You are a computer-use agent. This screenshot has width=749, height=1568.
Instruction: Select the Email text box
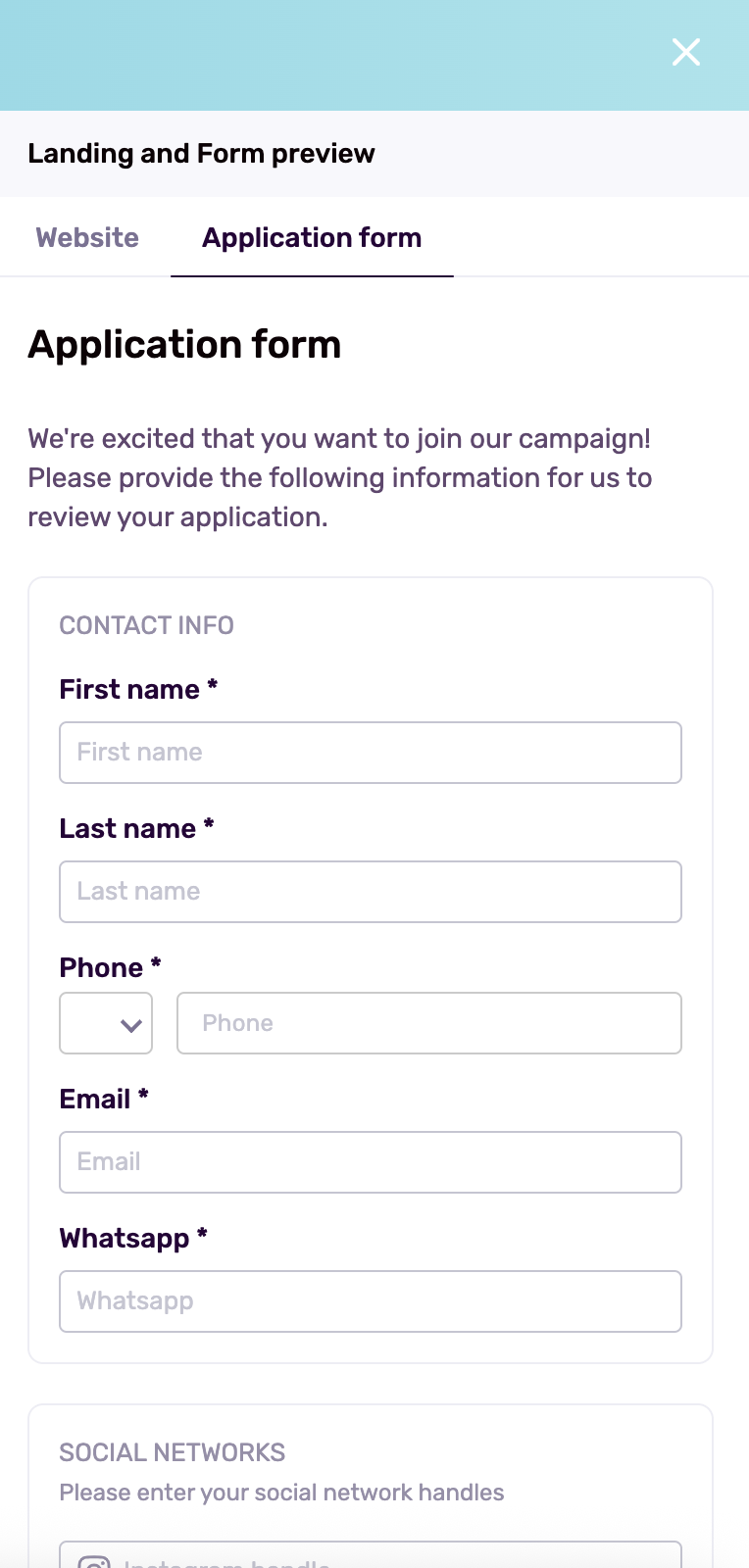[x=371, y=1162]
